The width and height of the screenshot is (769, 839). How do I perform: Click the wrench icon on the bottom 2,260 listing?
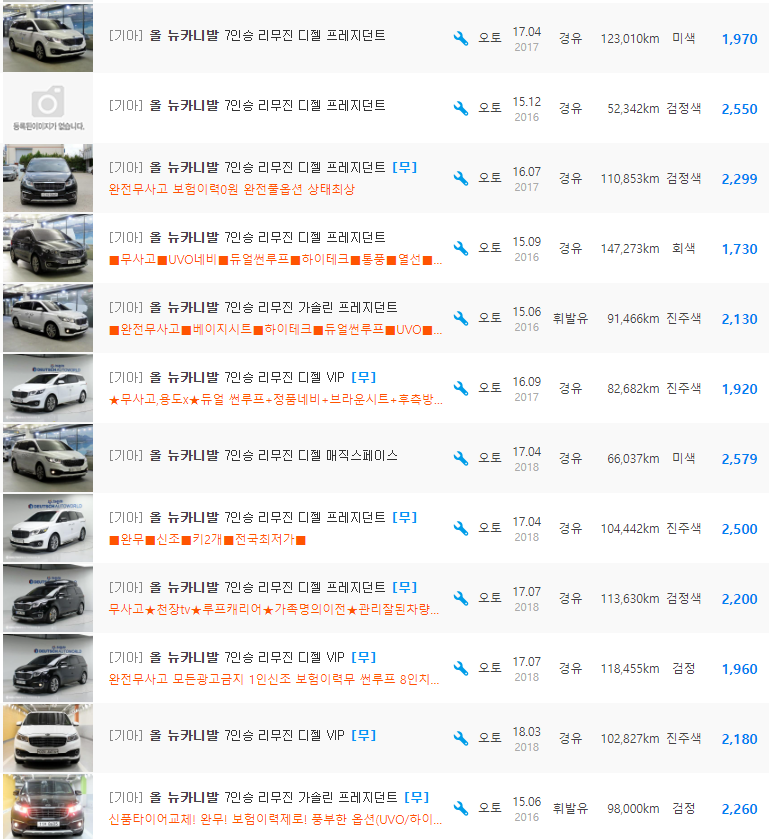(x=459, y=807)
